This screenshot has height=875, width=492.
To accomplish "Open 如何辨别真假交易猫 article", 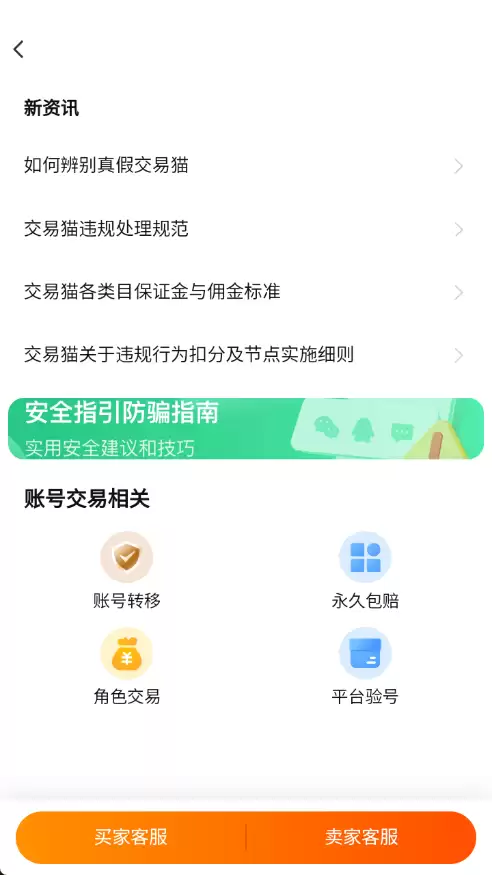I will click(x=246, y=166).
